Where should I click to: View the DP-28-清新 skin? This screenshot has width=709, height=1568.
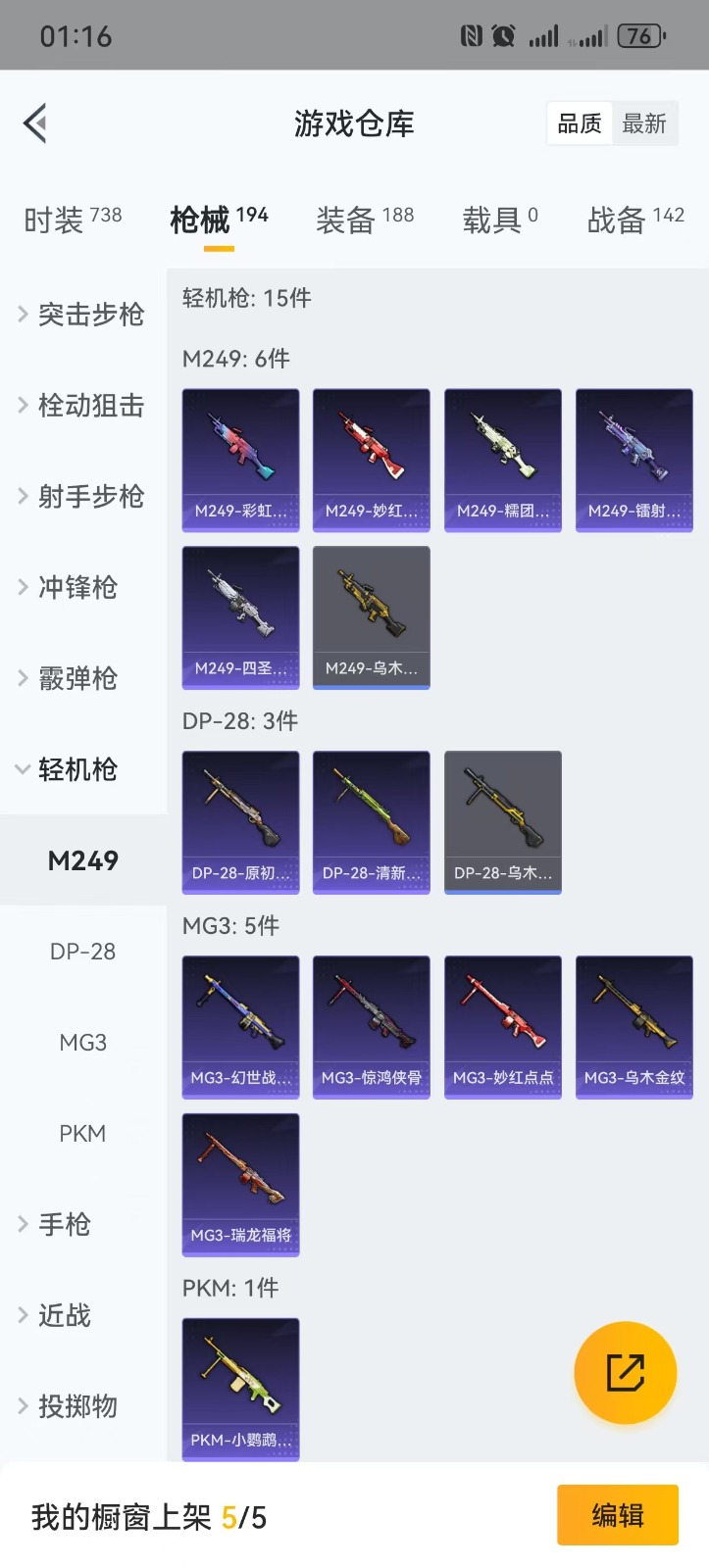(371, 822)
